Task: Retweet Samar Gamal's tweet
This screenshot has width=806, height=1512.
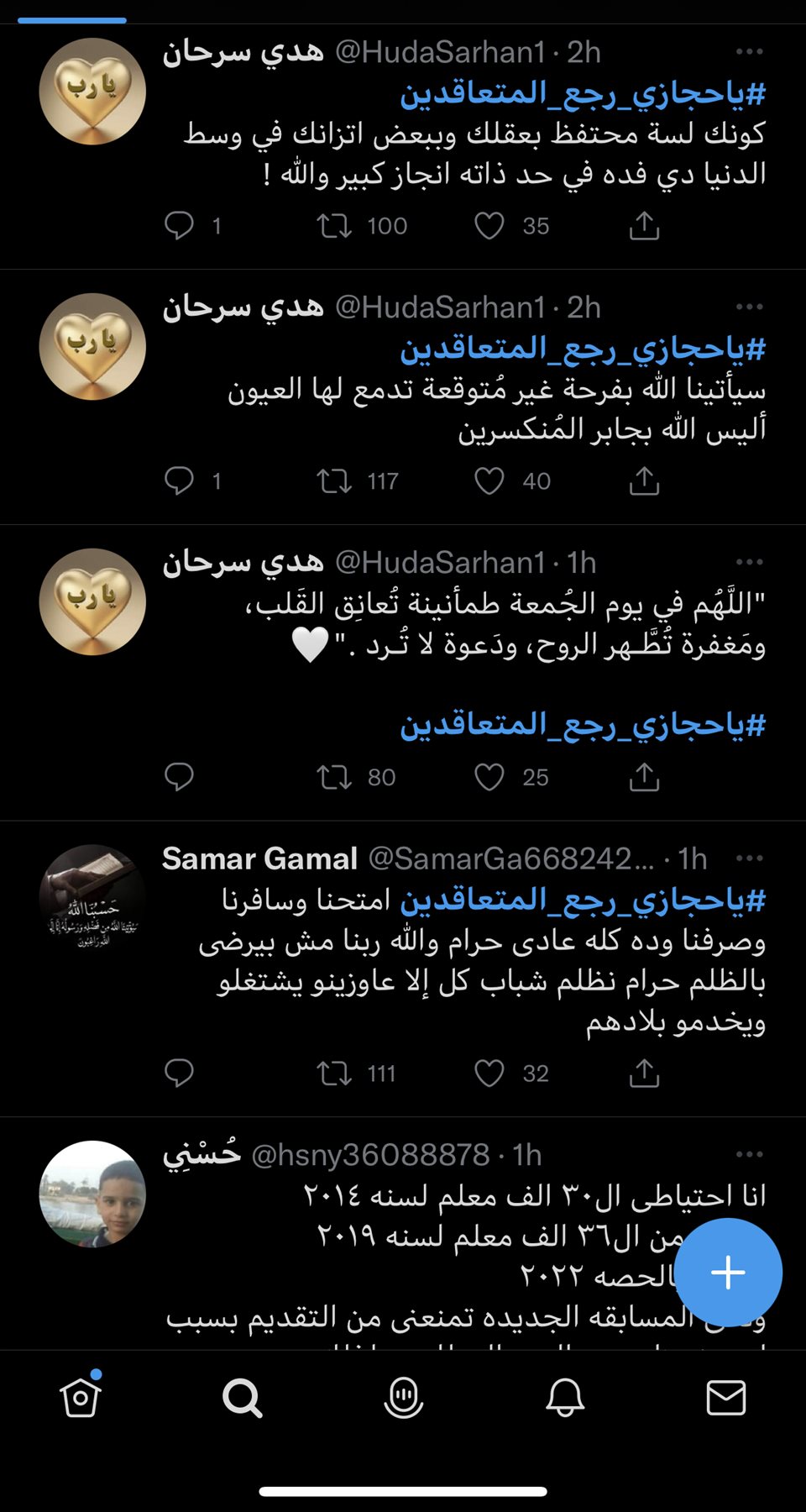Action: [334, 1073]
